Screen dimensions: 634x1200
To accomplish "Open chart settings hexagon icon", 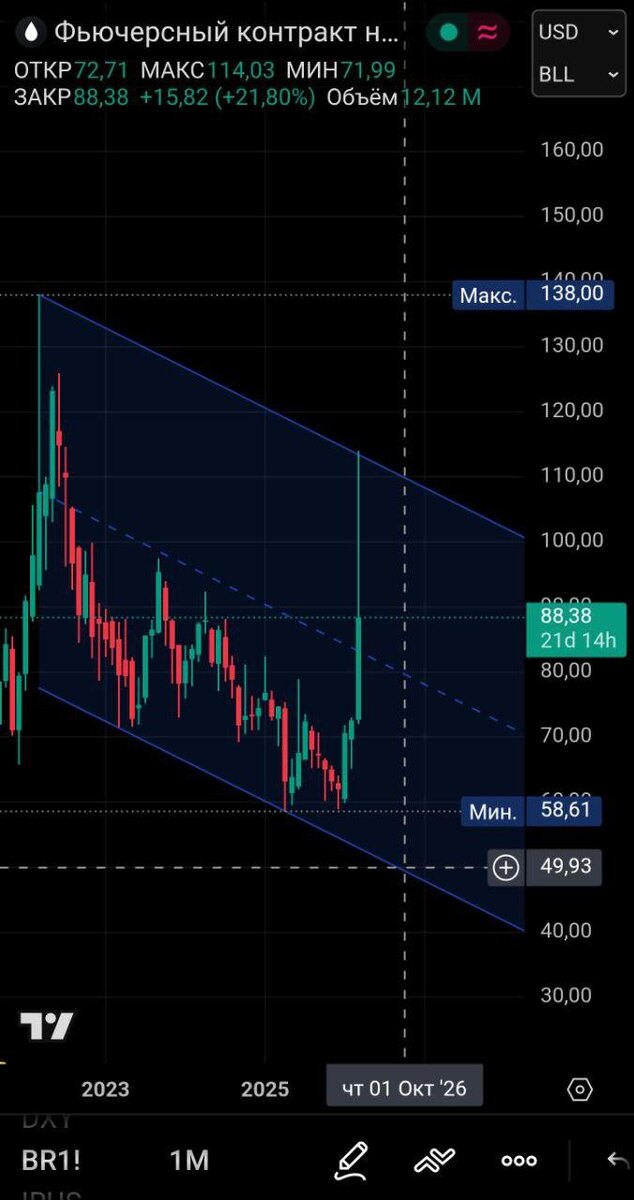I will [x=580, y=1089].
